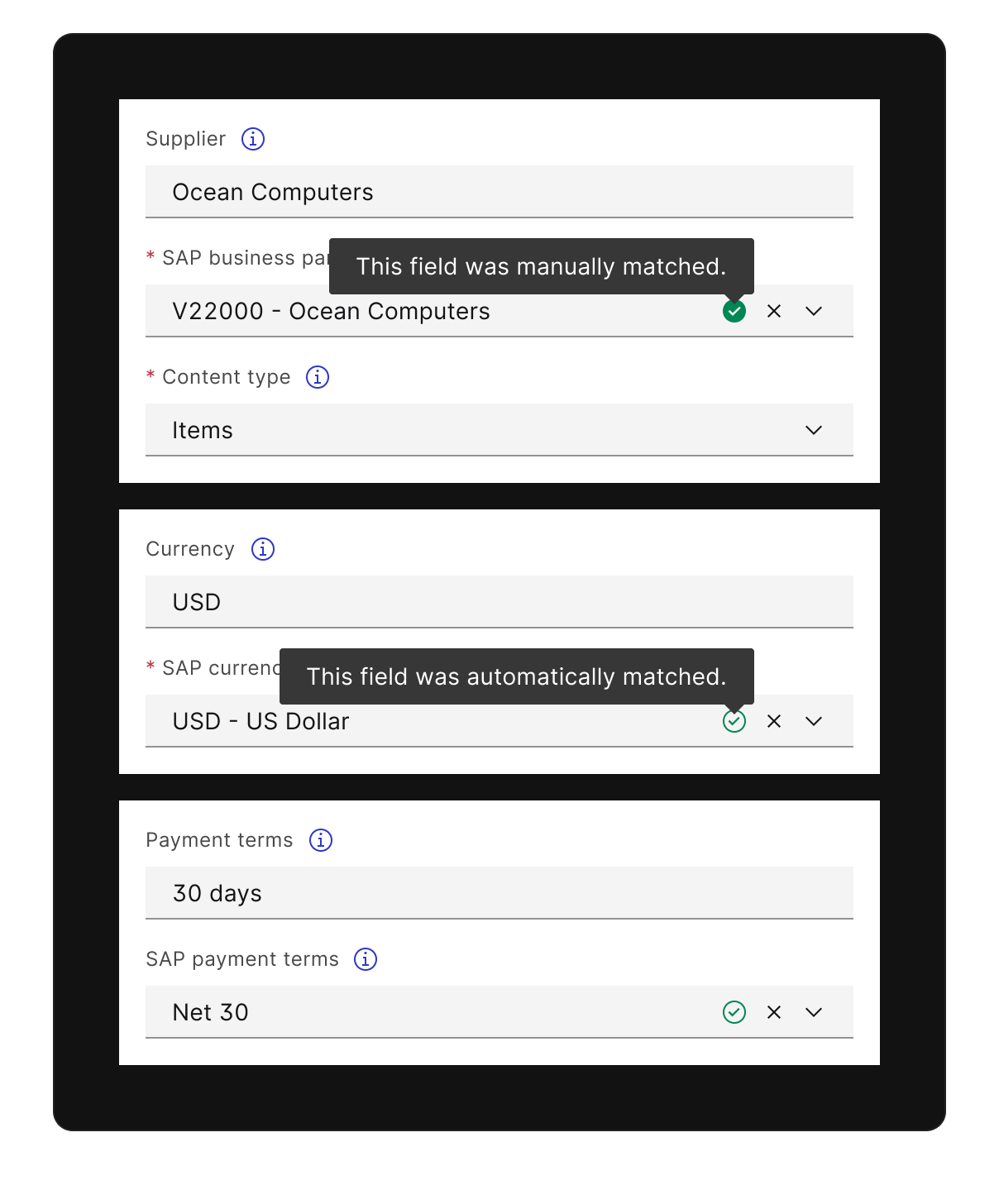Open the Supplier info icon
This screenshot has height=1204, width=999.
click(x=253, y=139)
